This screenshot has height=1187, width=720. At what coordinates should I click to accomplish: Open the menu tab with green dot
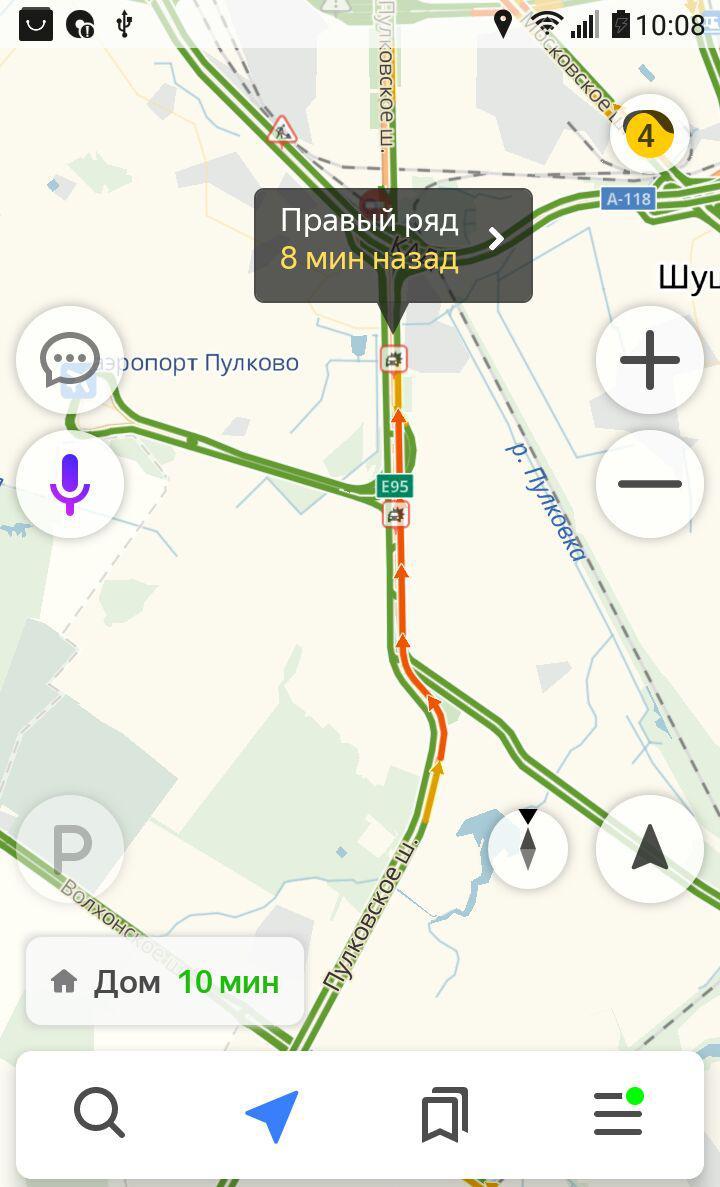[618, 1113]
